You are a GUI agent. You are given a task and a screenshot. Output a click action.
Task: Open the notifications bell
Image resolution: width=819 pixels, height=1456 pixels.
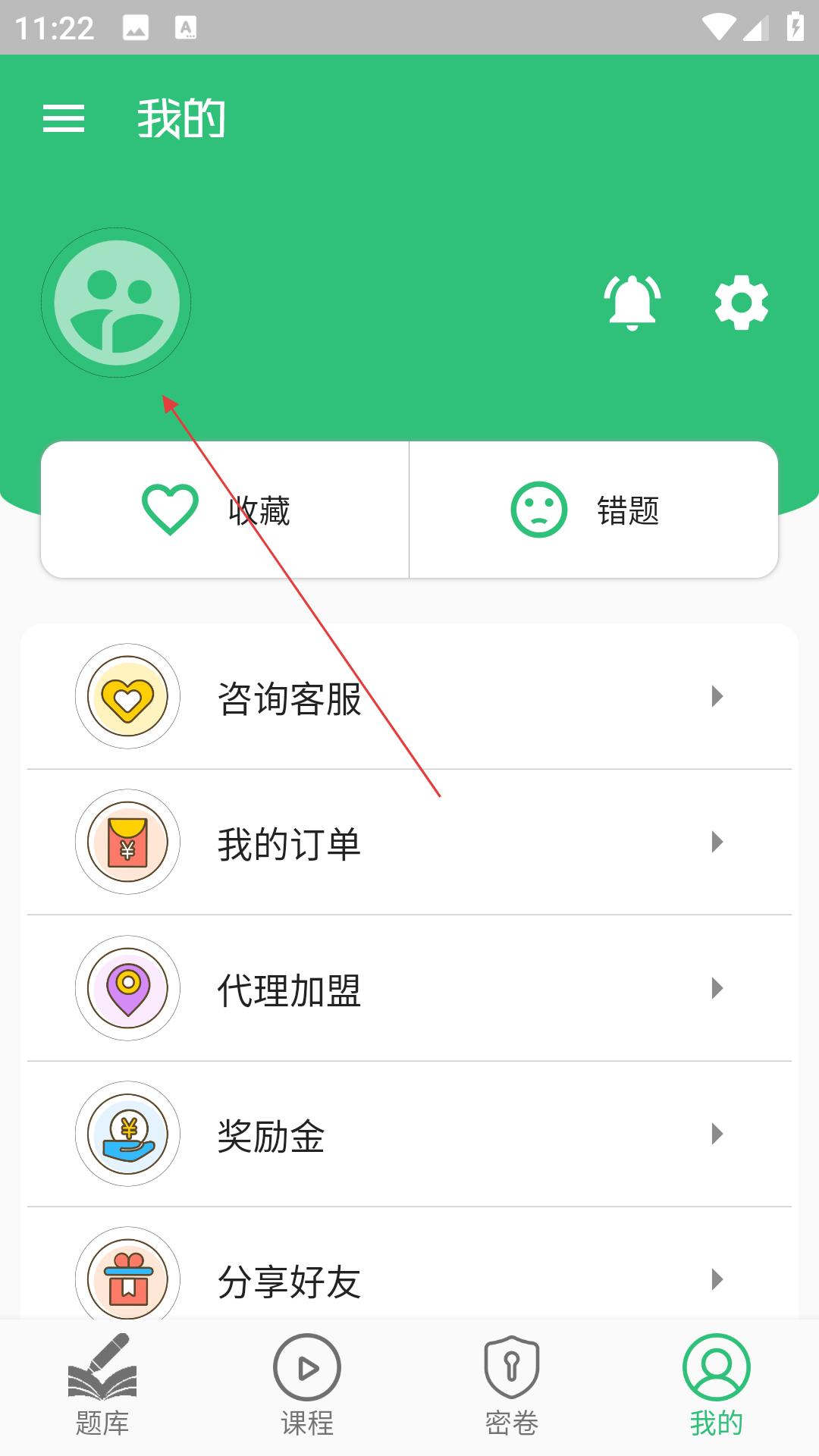[632, 303]
